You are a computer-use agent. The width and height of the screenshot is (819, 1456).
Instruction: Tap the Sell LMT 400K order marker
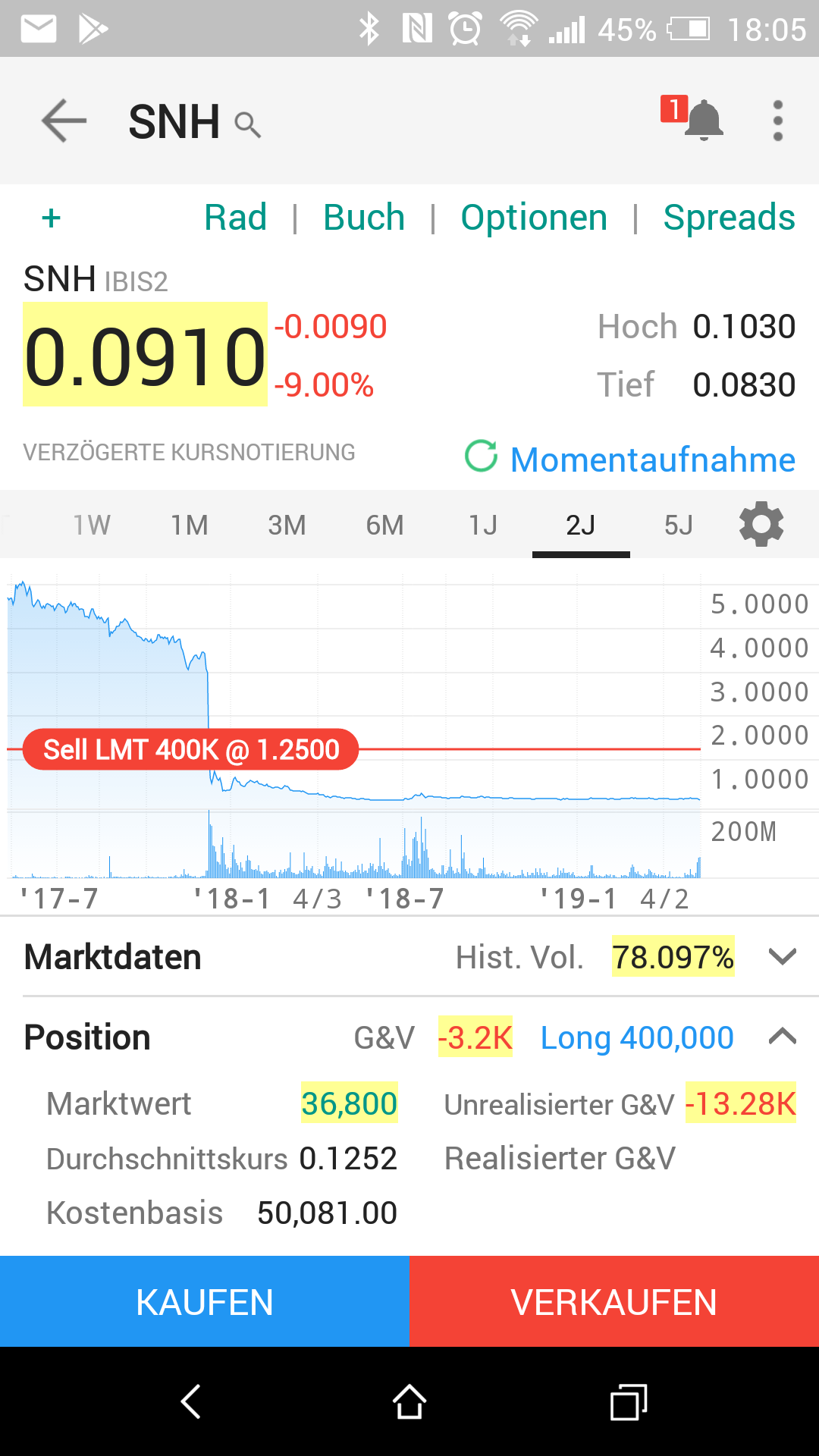tap(190, 749)
